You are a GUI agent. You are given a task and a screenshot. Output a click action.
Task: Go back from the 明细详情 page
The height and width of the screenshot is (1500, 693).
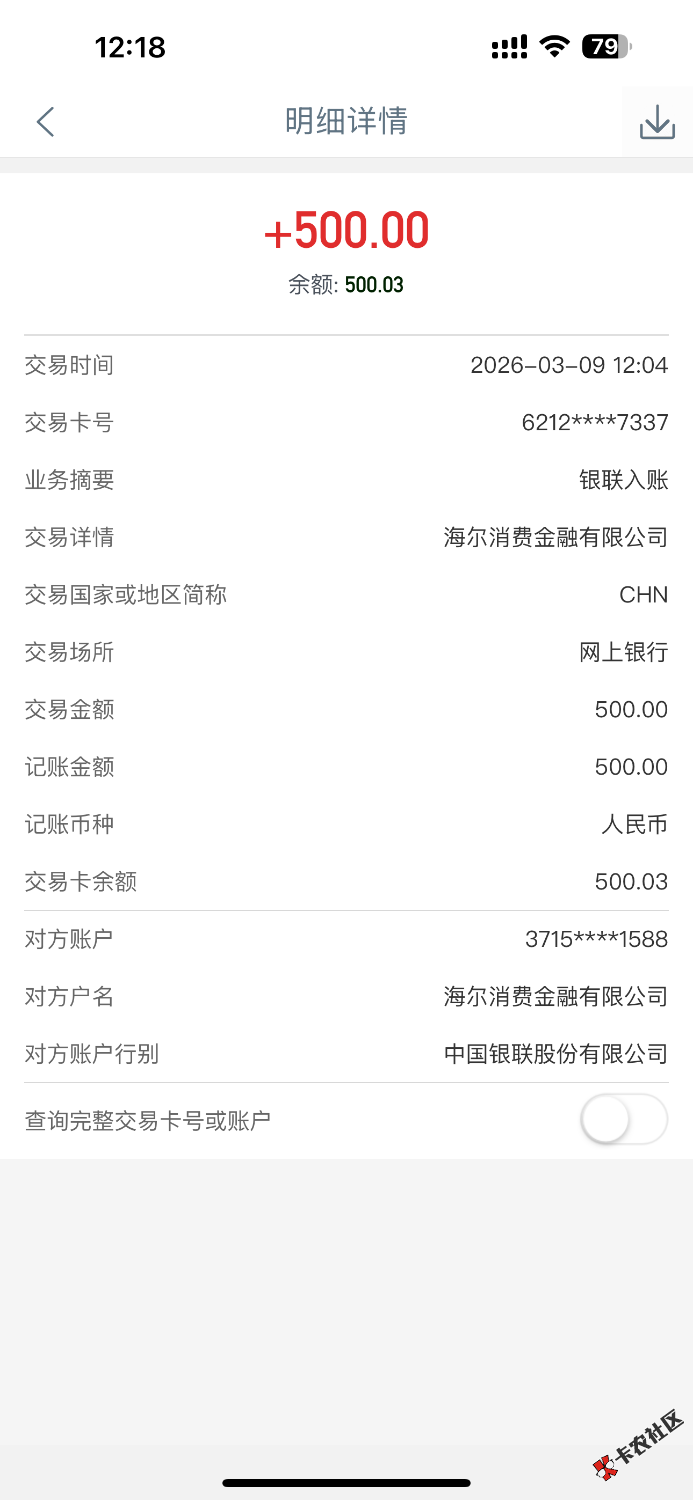[45, 122]
